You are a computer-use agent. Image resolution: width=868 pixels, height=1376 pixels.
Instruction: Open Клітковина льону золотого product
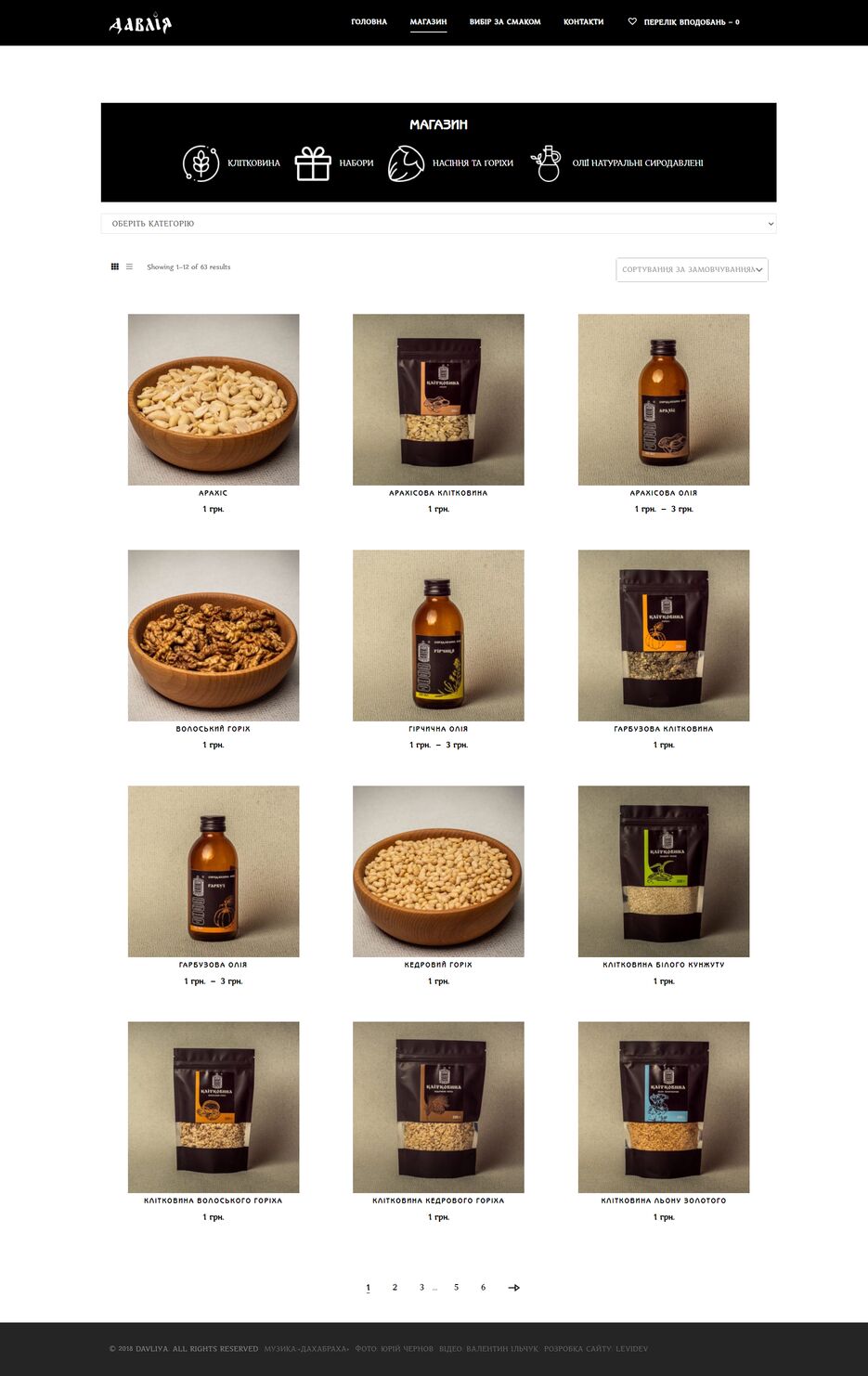tap(663, 1107)
